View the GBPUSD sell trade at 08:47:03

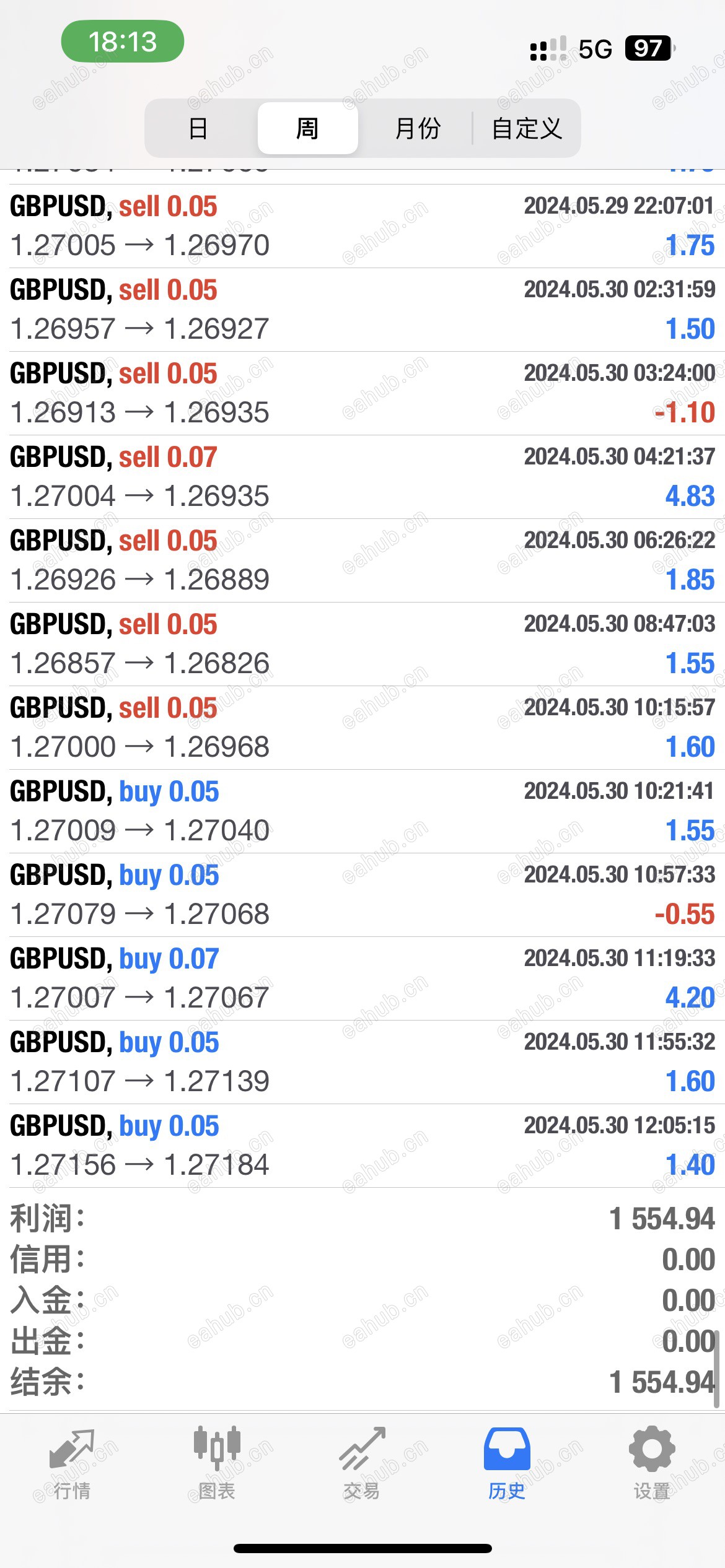click(x=362, y=644)
